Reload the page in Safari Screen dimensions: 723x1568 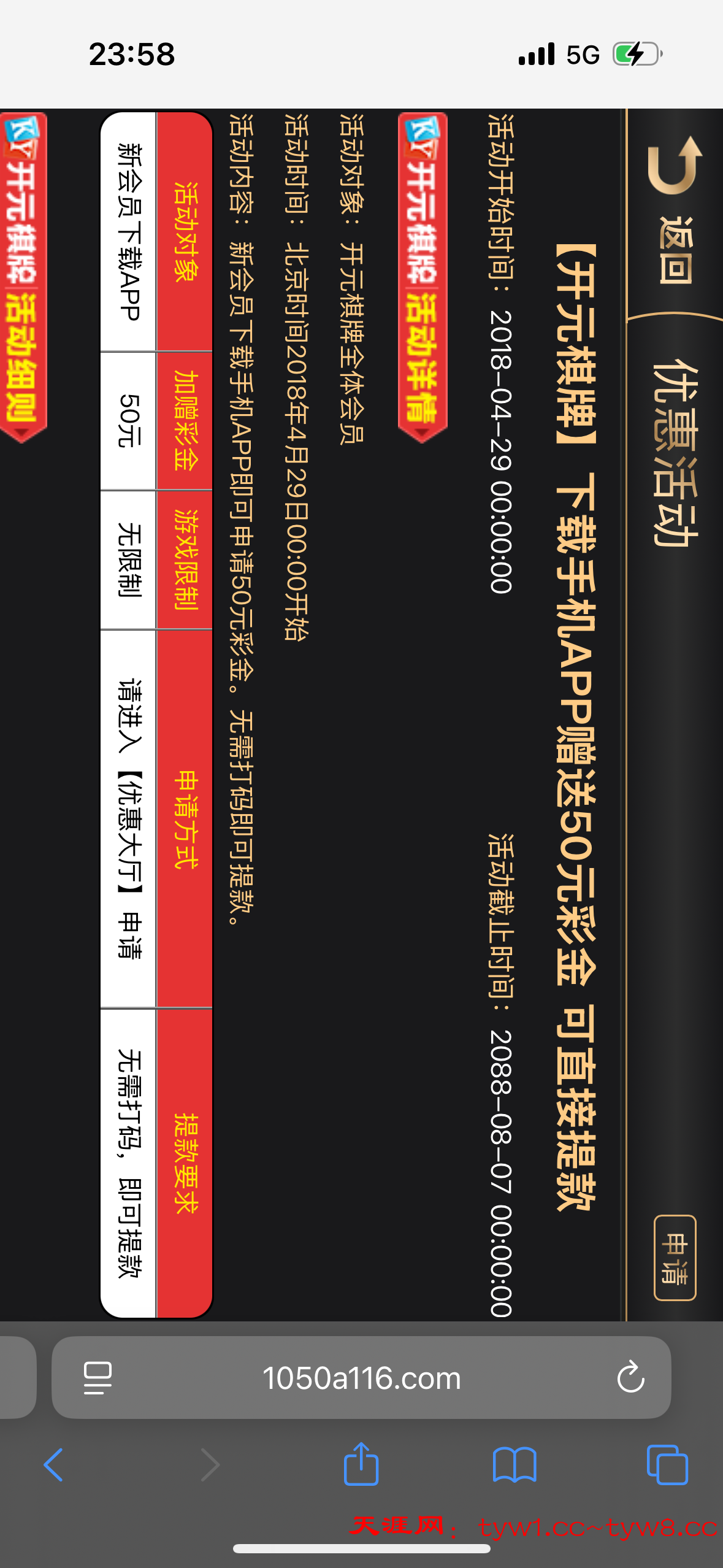(630, 1378)
